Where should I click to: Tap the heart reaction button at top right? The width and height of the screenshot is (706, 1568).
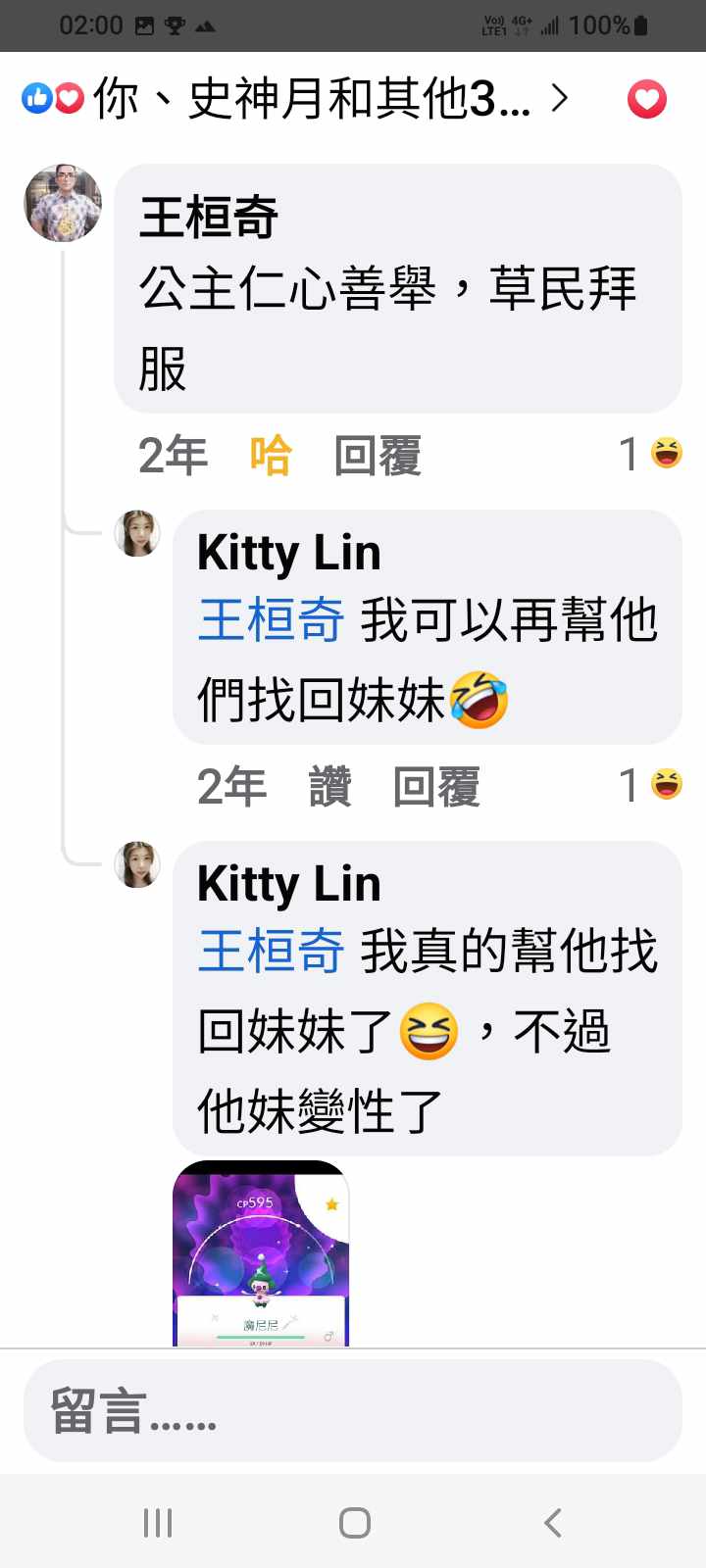(646, 99)
